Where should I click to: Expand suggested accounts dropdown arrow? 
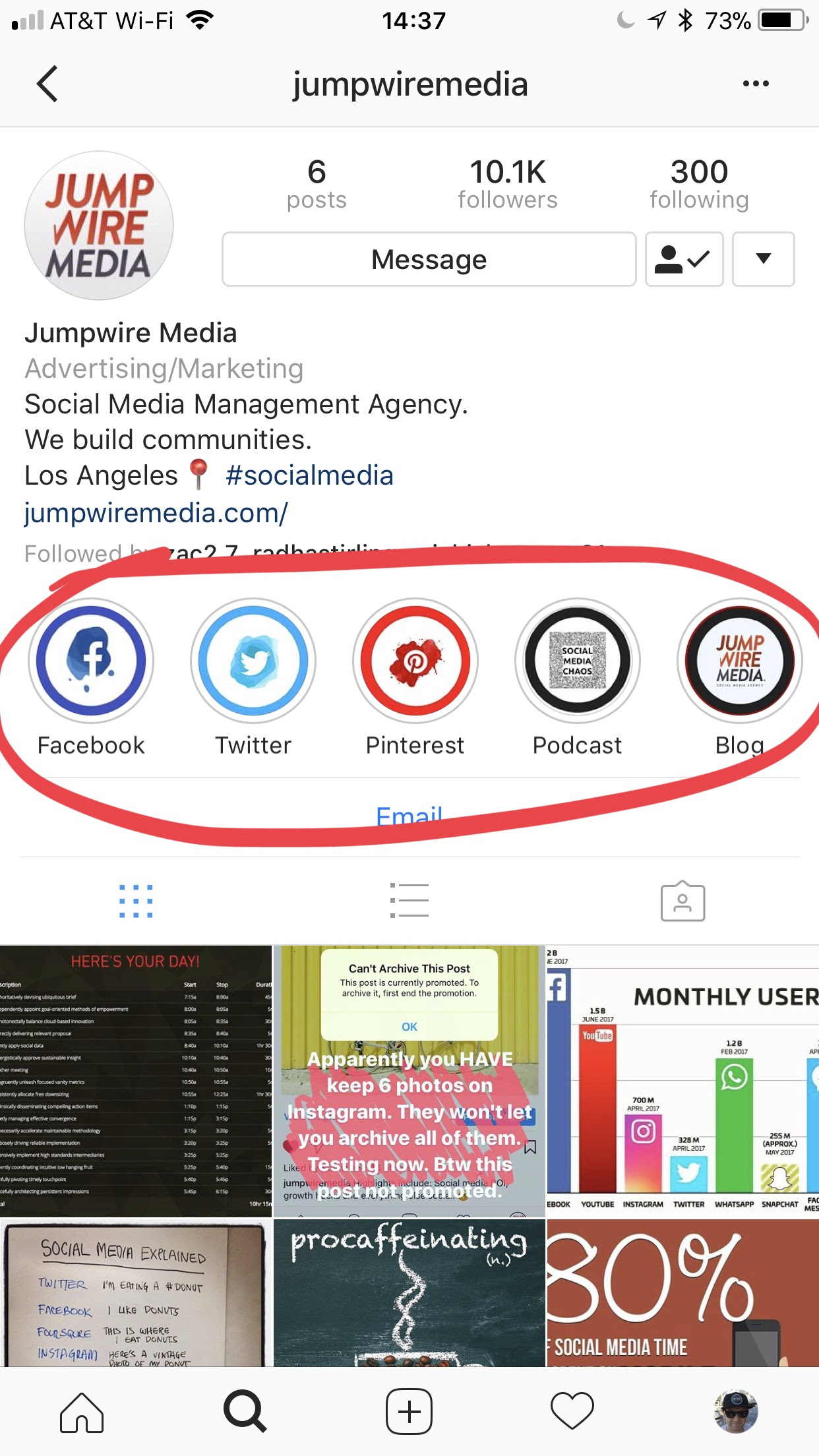(x=763, y=259)
